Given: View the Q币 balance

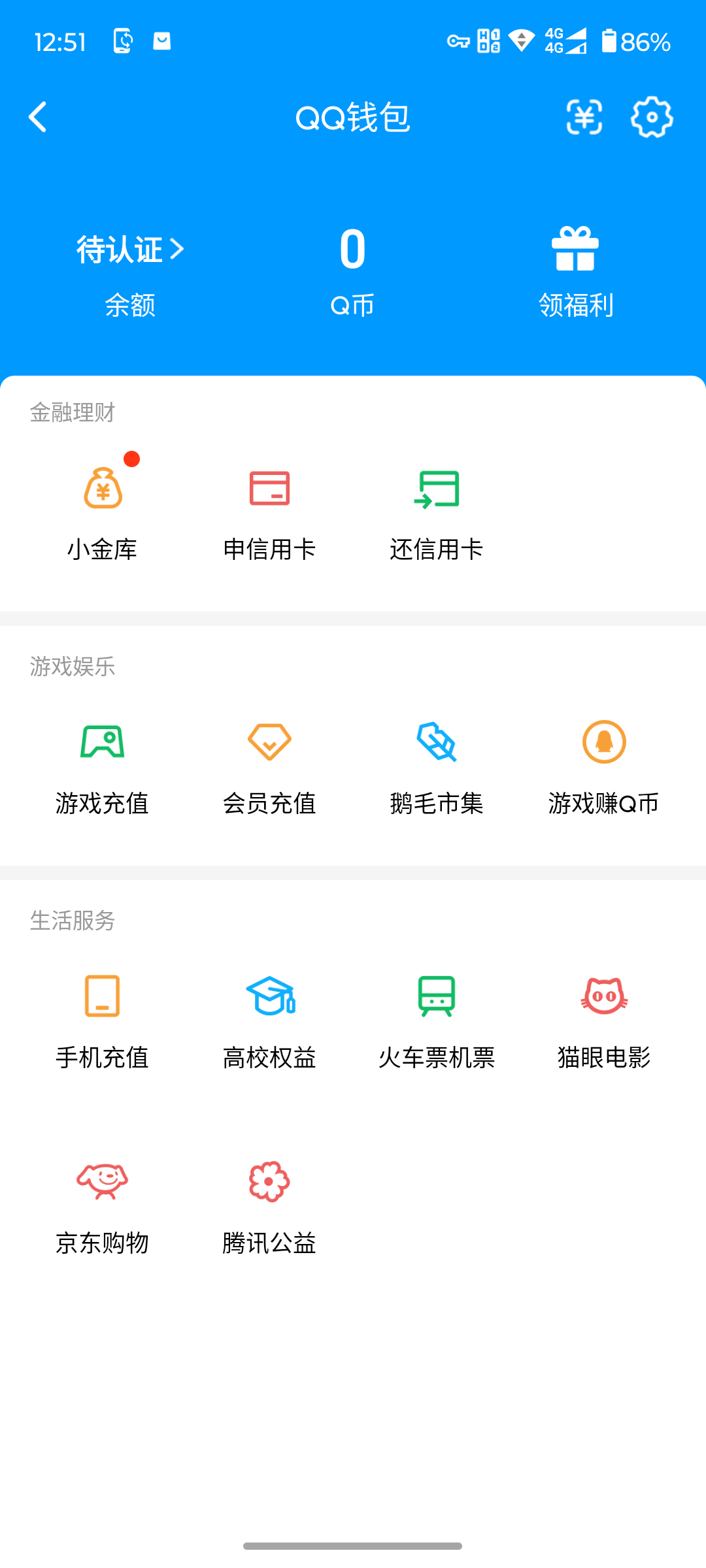Looking at the screenshot, I should [352, 268].
